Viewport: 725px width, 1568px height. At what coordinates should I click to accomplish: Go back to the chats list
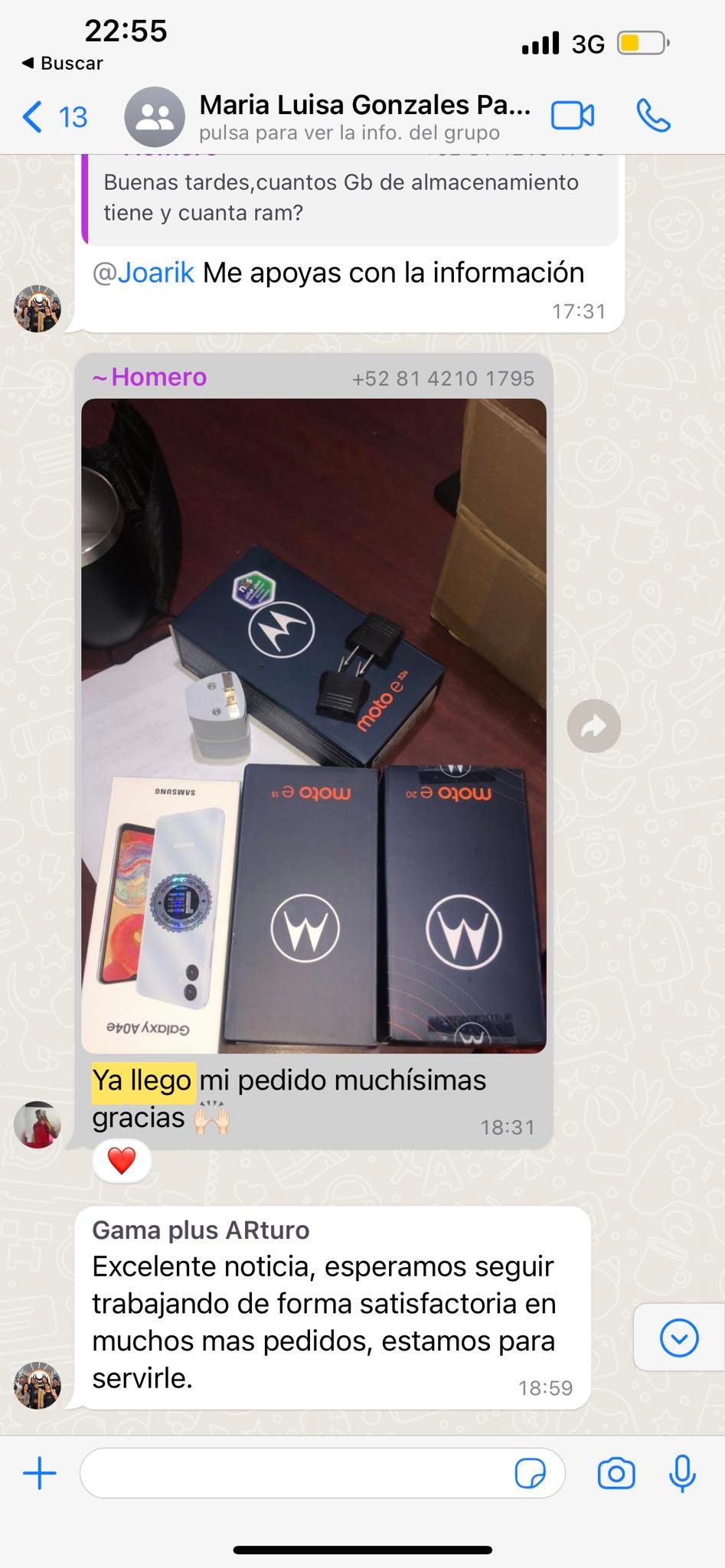coord(52,117)
